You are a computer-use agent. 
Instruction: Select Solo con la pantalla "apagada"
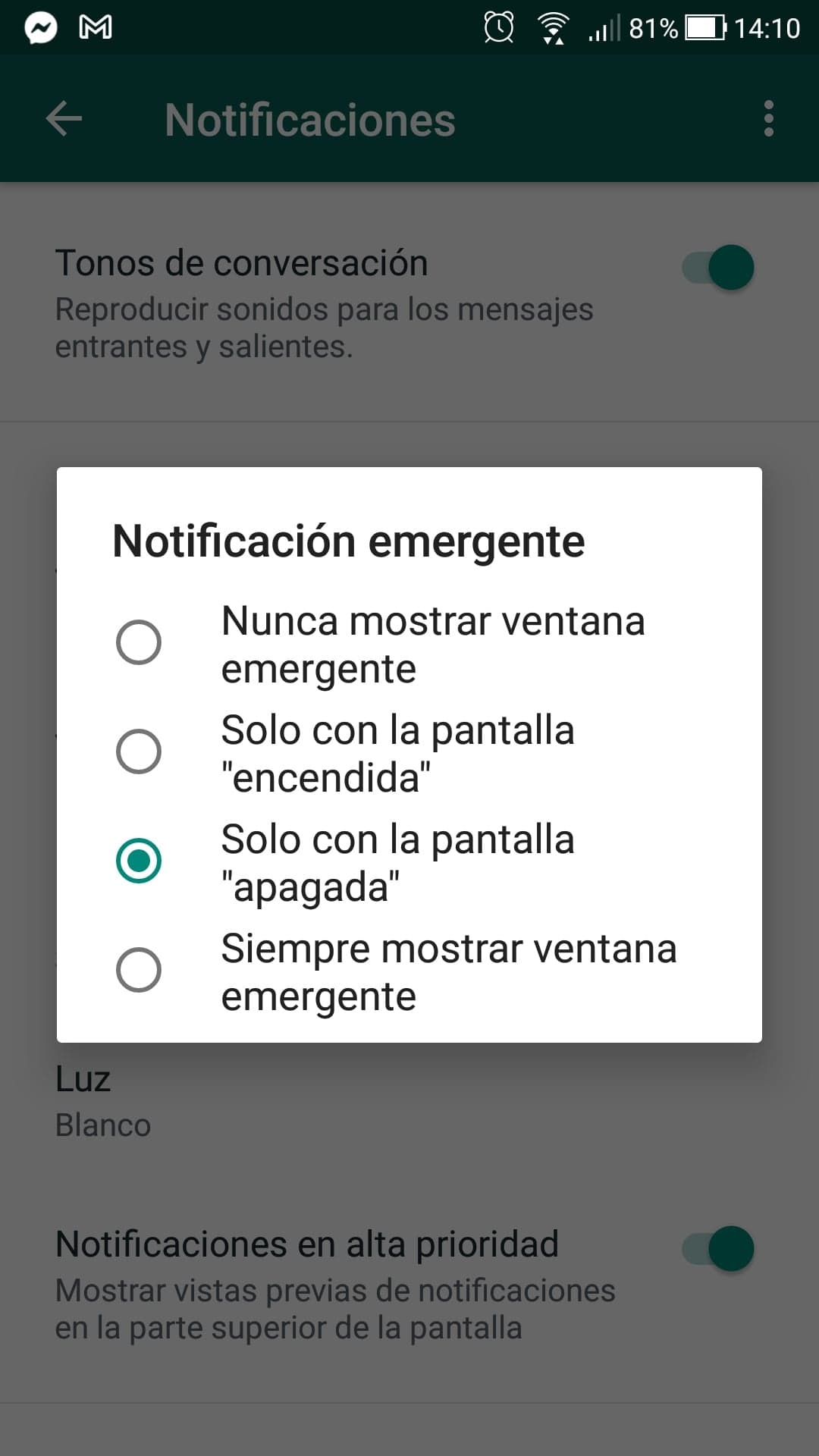(139, 861)
